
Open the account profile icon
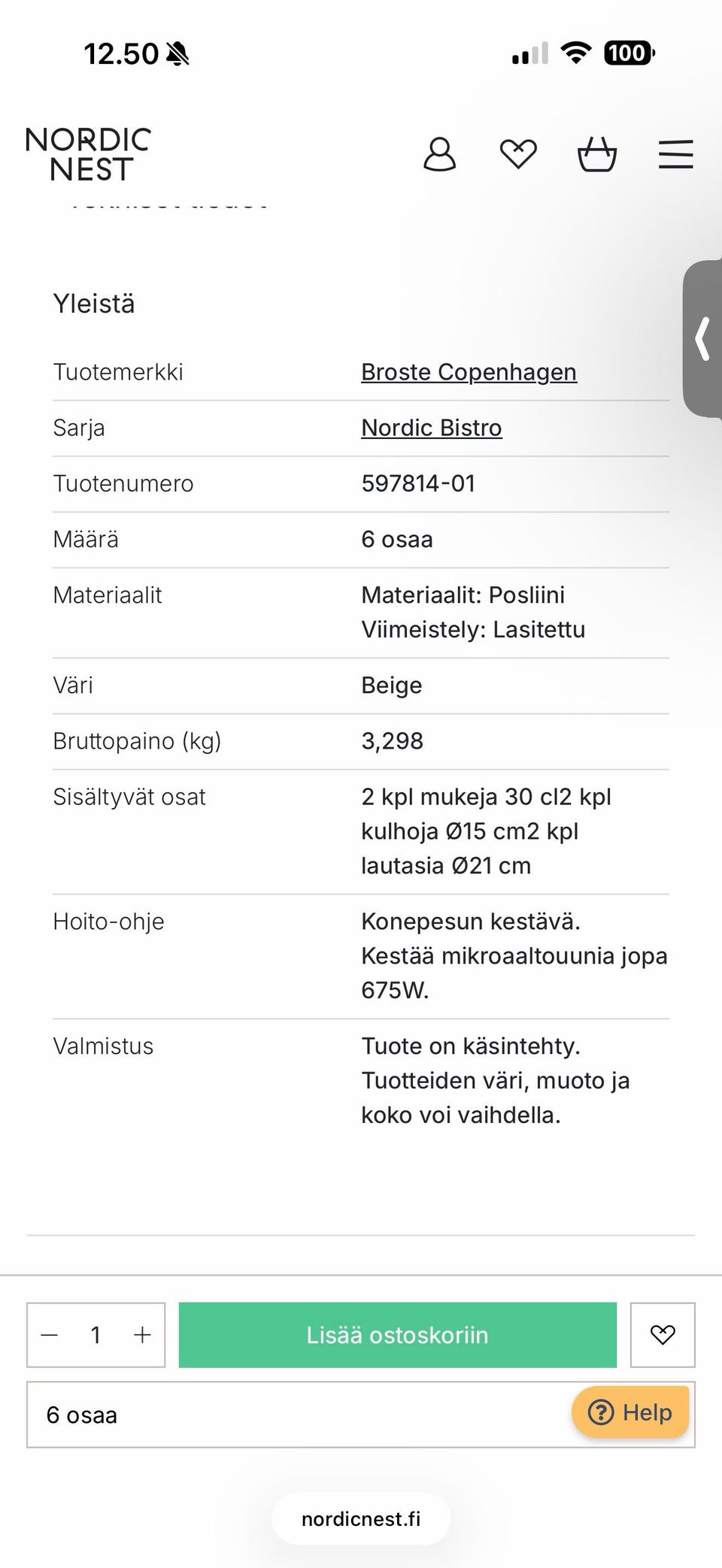click(441, 155)
